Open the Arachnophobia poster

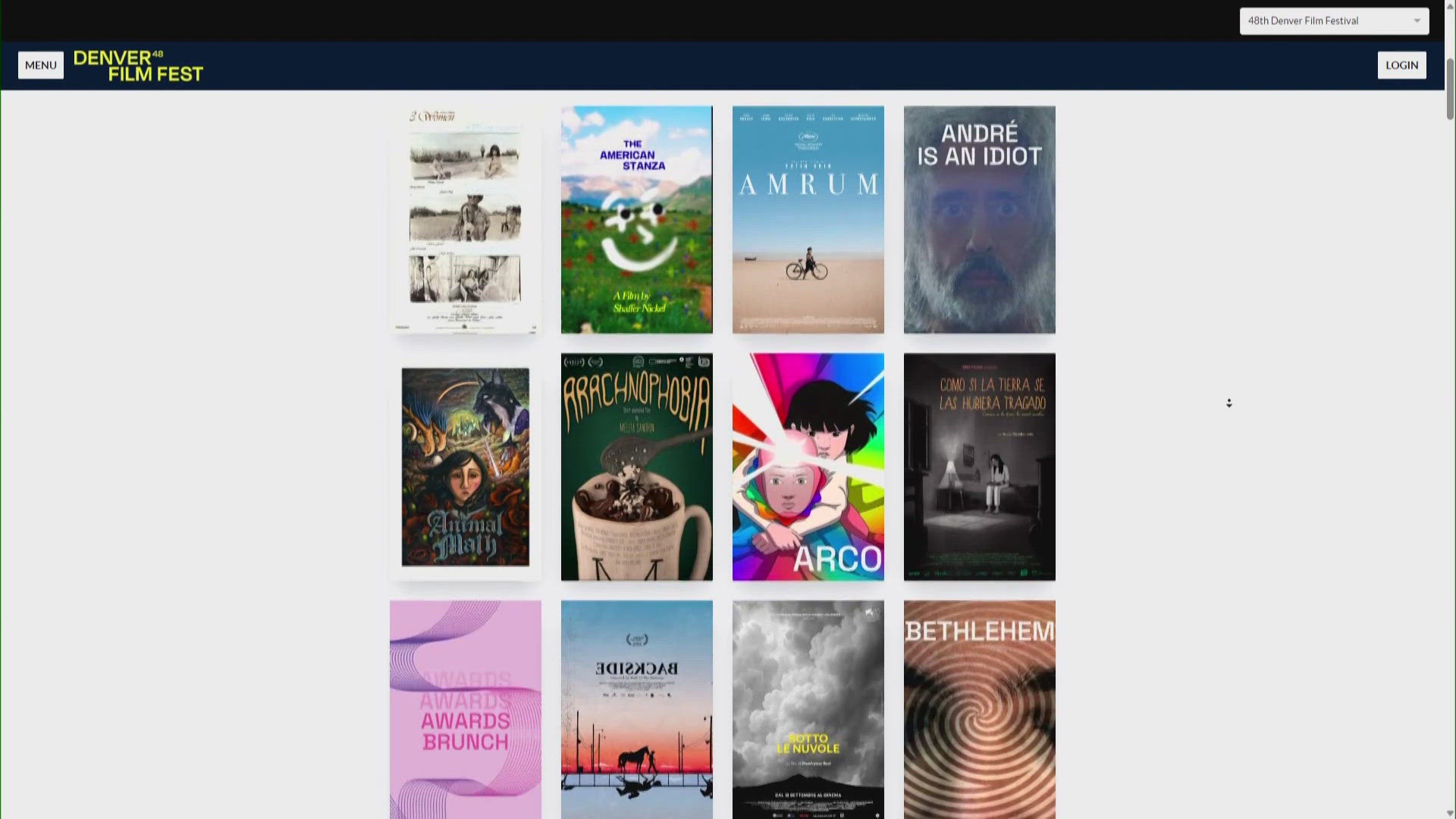[x=637, y=467]
